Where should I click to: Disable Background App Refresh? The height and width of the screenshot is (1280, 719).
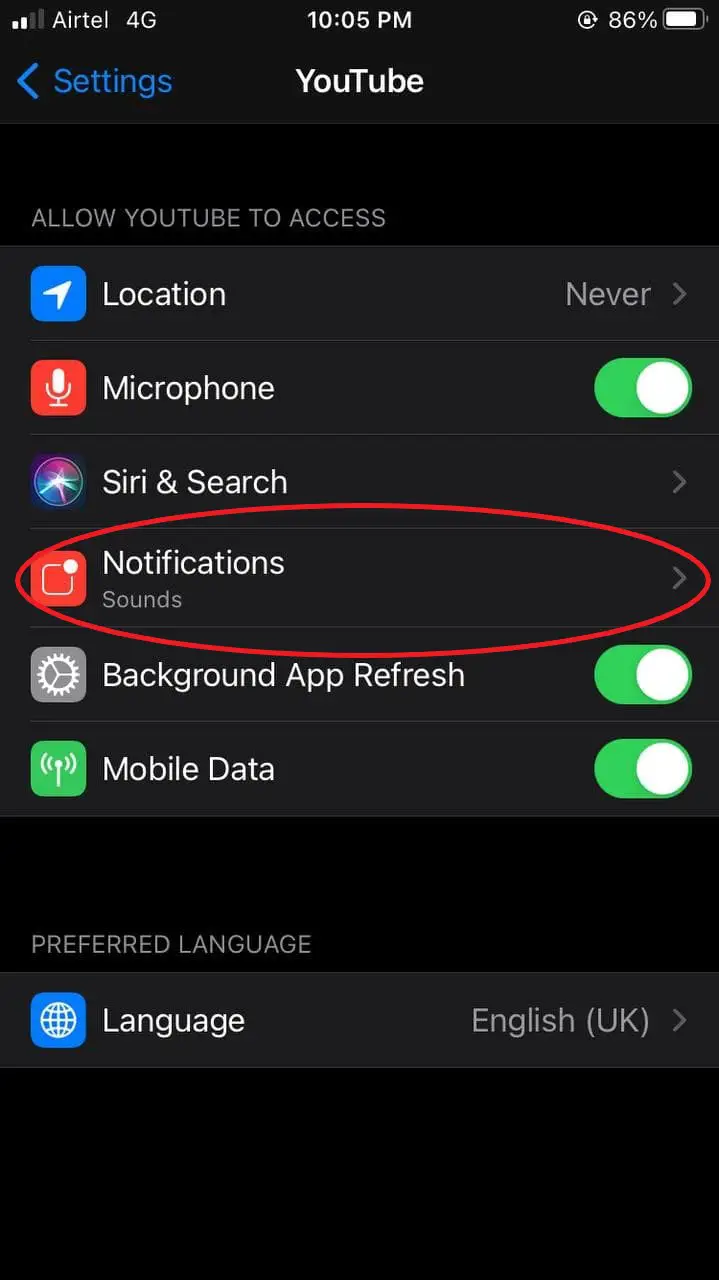coord(643,675)
